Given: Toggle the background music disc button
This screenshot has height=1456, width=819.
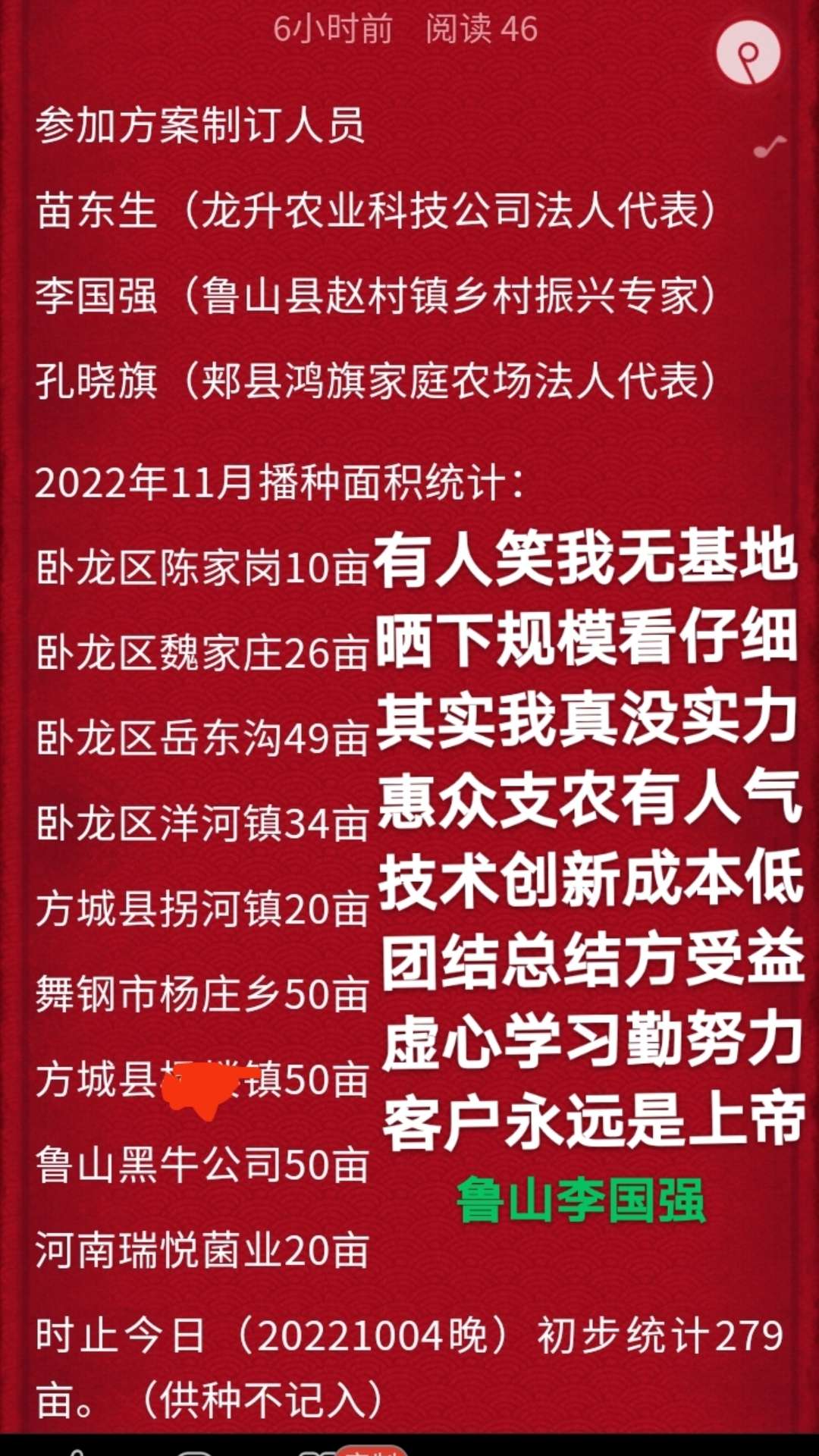Looking at the screenshot, I should point(748,53).
